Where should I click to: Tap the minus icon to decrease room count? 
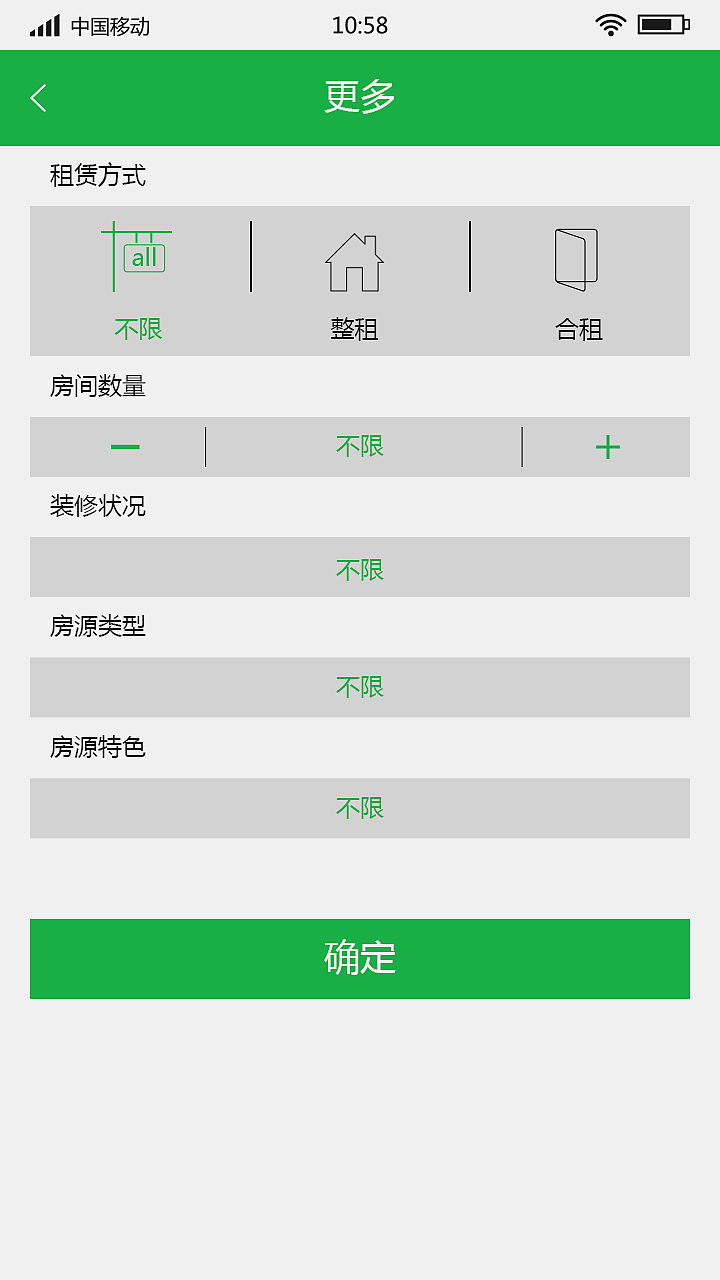click(126, 447)
